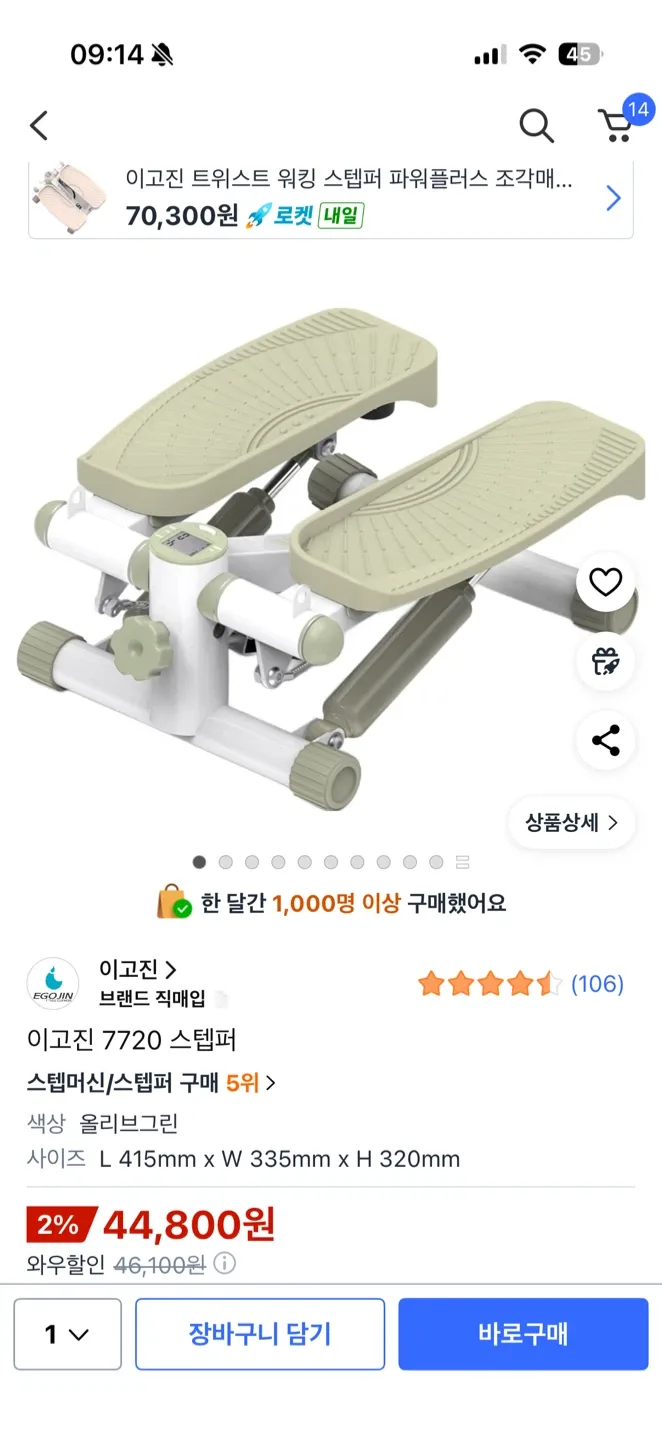Viewport: 662px width, 1440px height.
Task: View the 106 star reviews
Action: (520, 984)
